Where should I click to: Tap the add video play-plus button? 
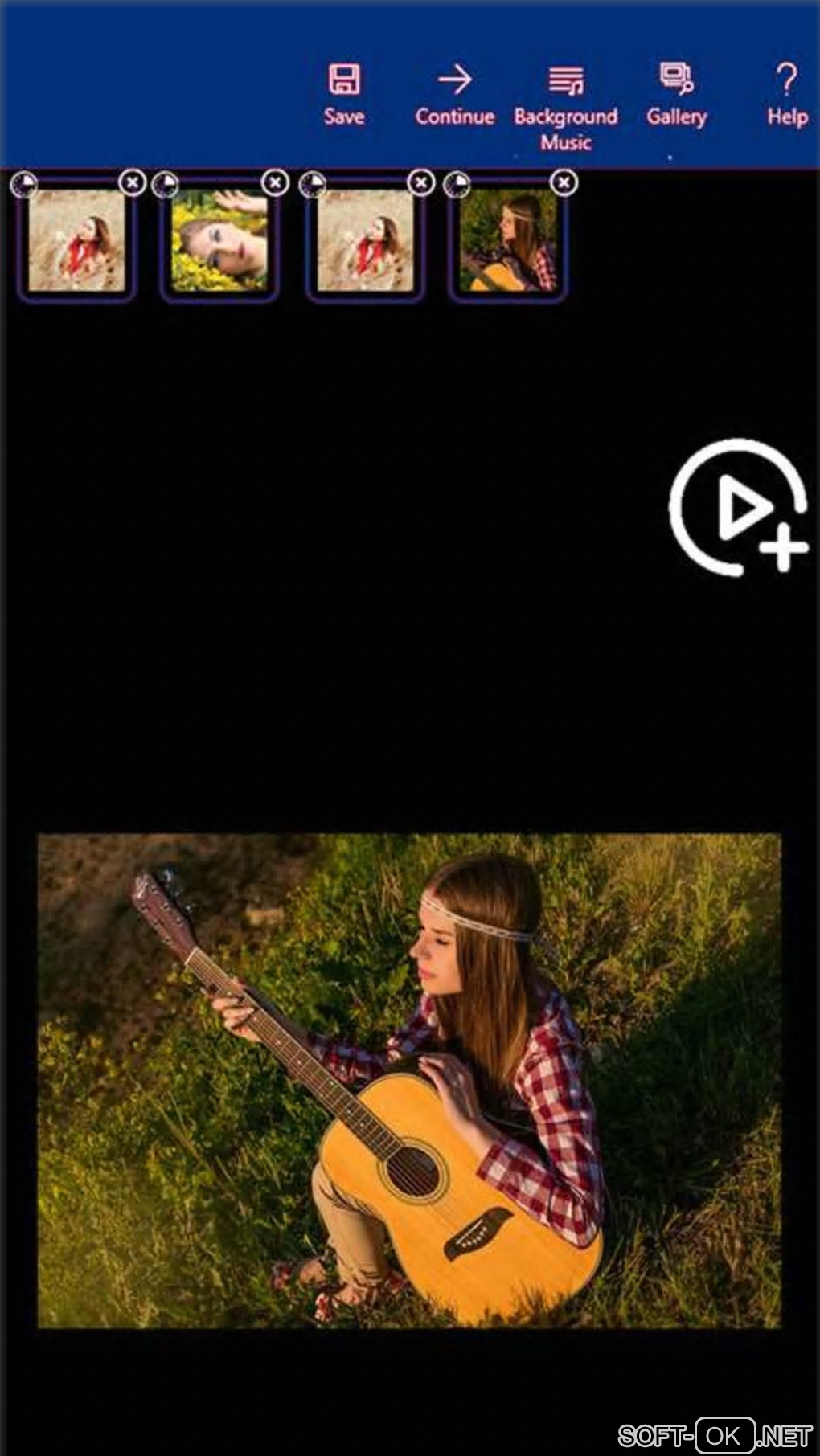click(x=739, y=507)
